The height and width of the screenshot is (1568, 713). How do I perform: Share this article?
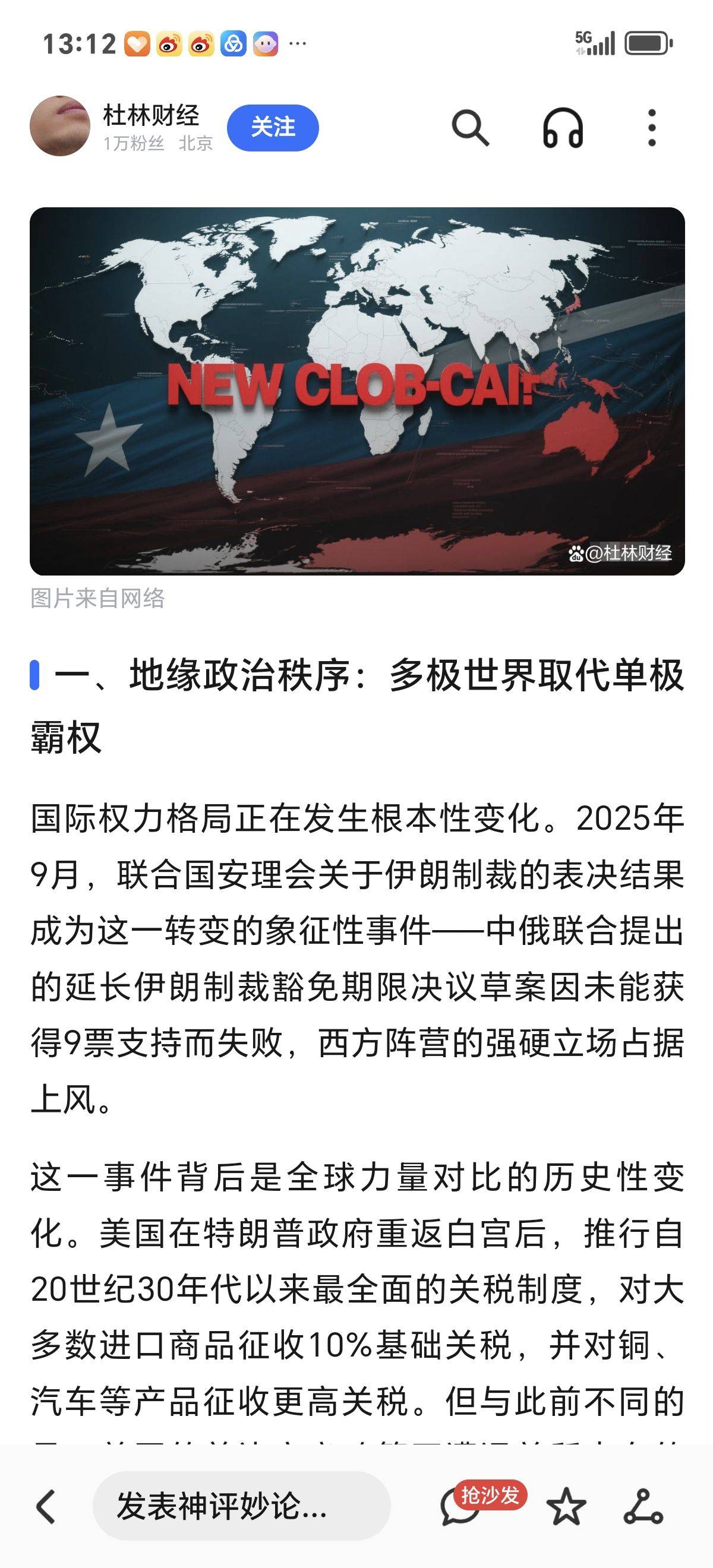click(x=643, y=1506)
